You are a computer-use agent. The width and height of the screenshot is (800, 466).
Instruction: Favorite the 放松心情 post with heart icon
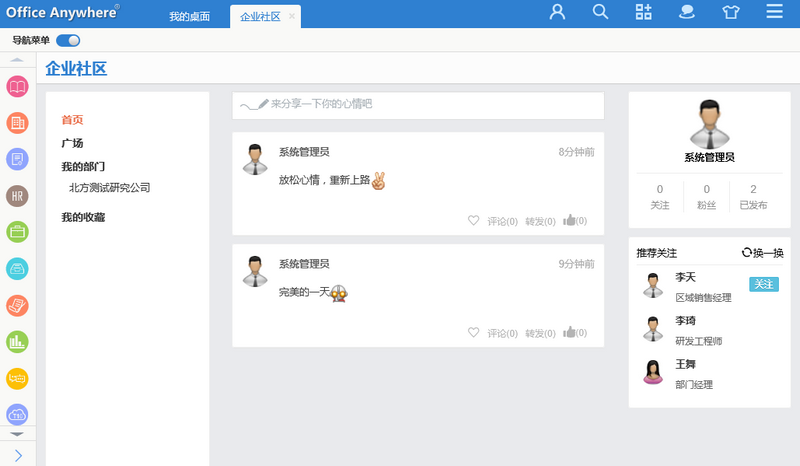(x=474, y=221)
